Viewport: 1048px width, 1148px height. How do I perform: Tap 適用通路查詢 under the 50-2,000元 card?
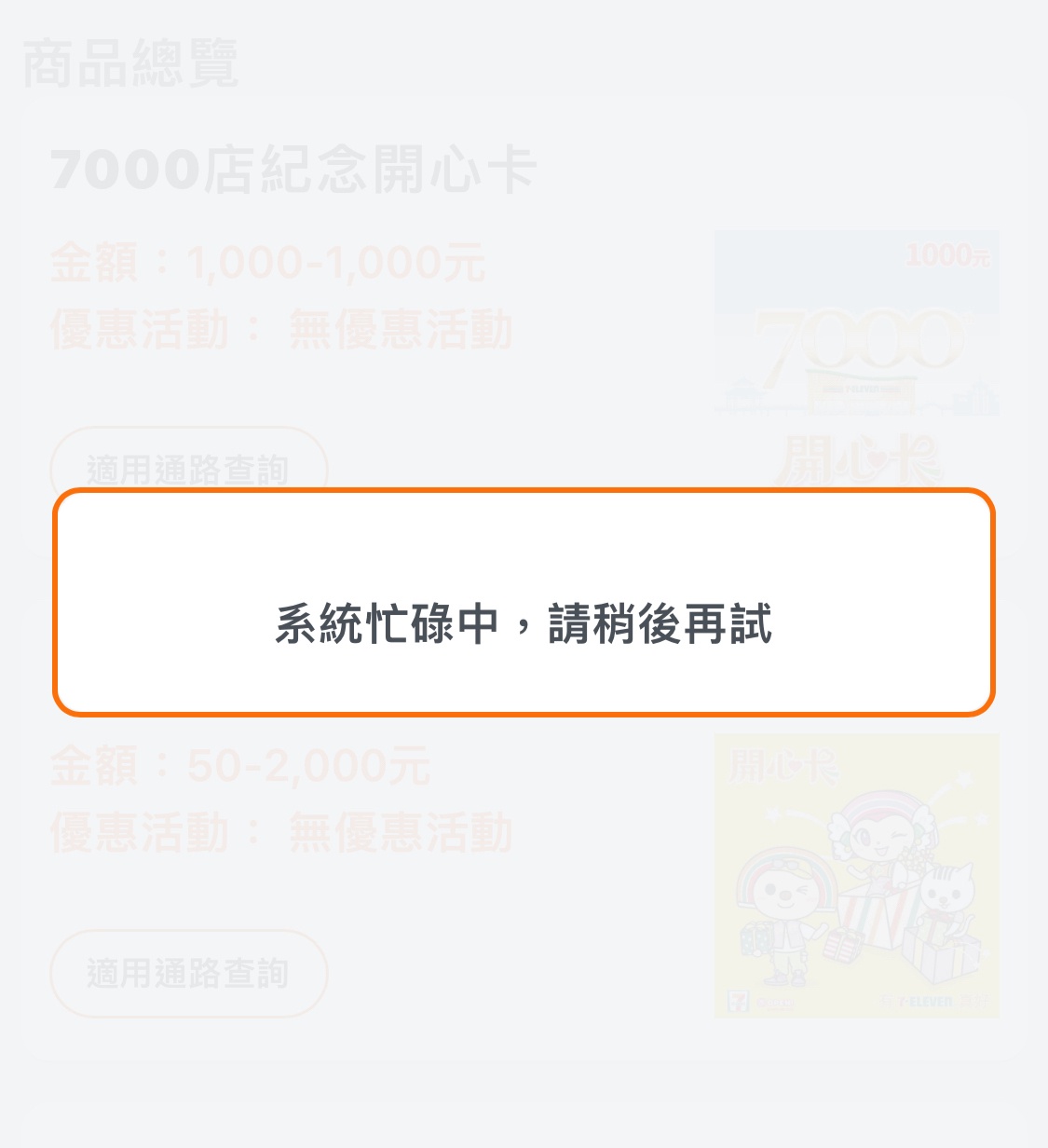point(188,973)
